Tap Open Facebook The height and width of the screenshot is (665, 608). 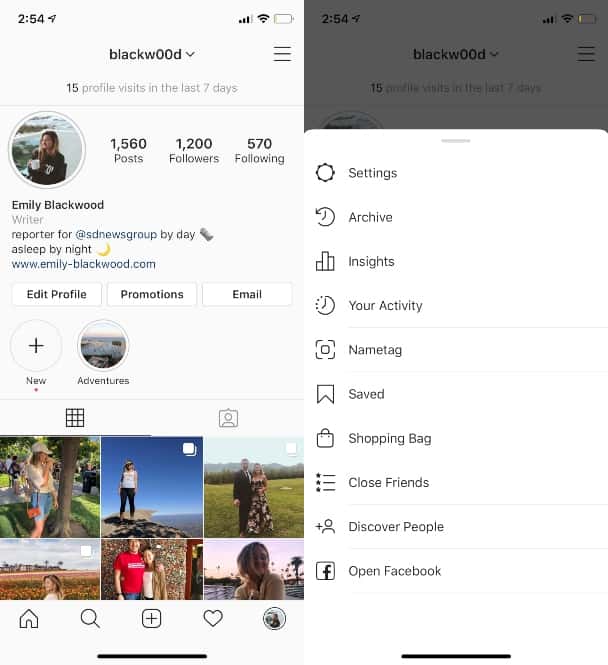394,571
